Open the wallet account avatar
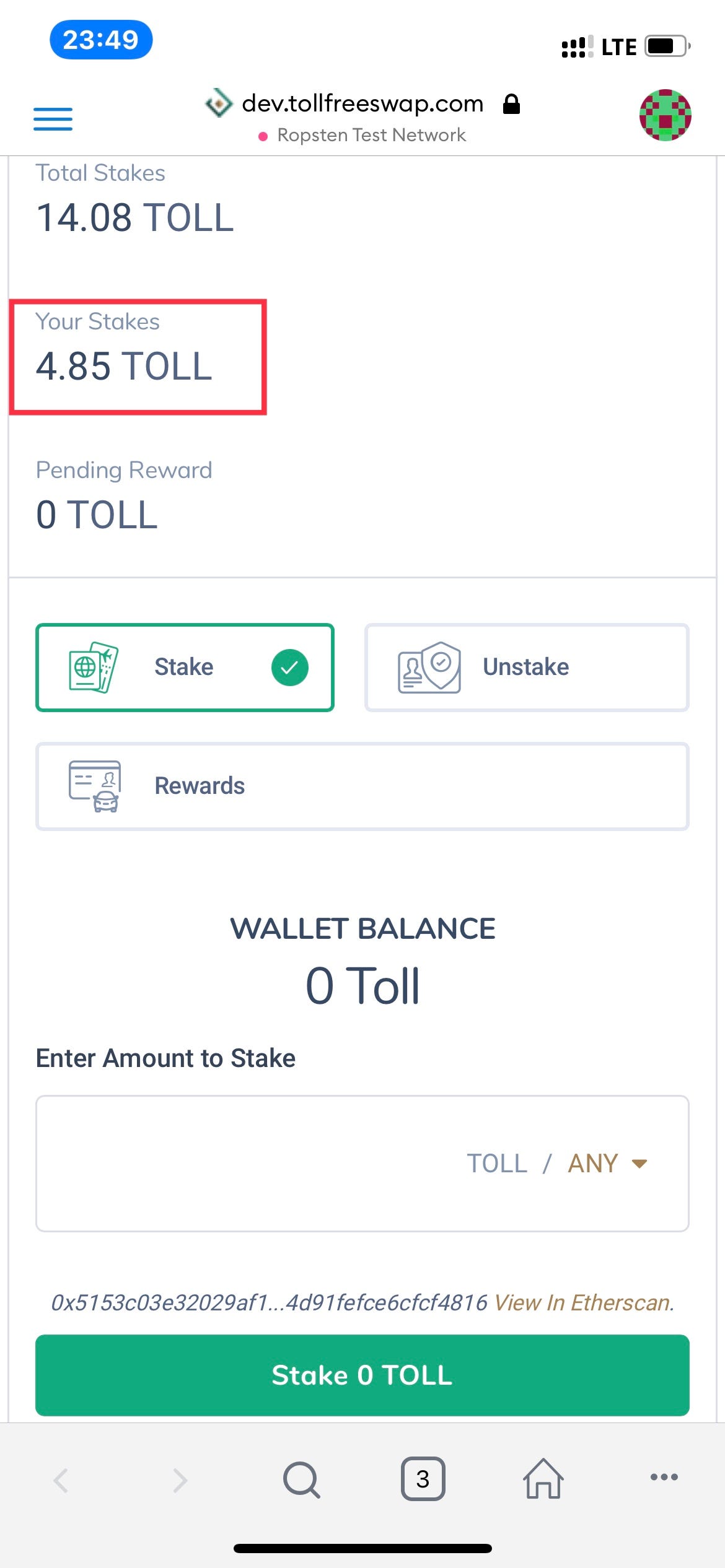Image resolution: width=725 pixels, height=1568 pixels. [665, 115]
